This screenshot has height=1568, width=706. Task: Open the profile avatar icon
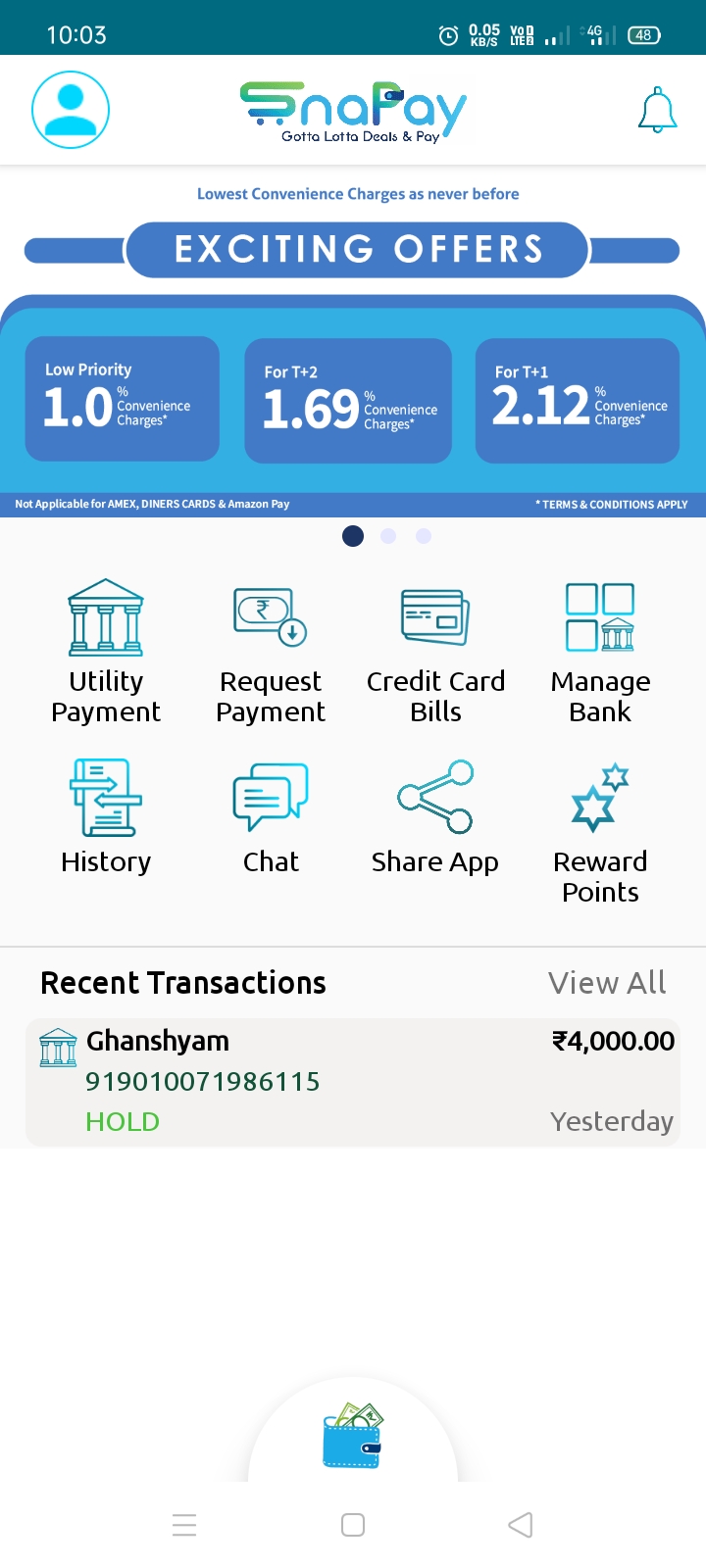coord(71,110)
